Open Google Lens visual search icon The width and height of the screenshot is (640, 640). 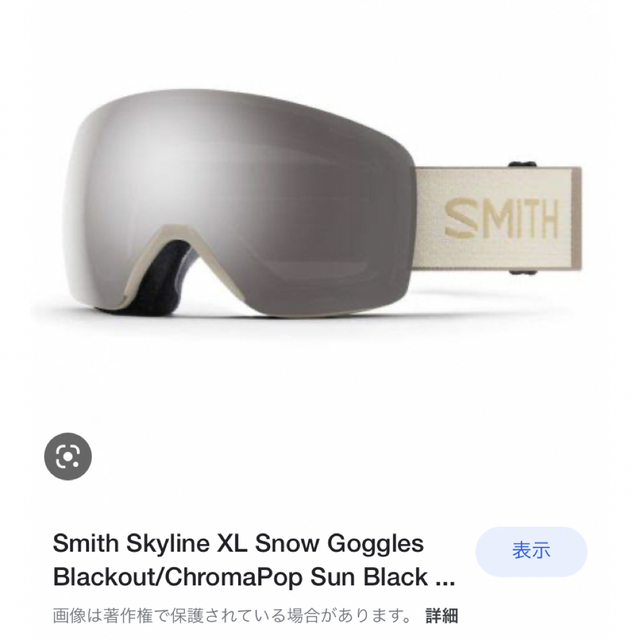click(x=68, y=456)
